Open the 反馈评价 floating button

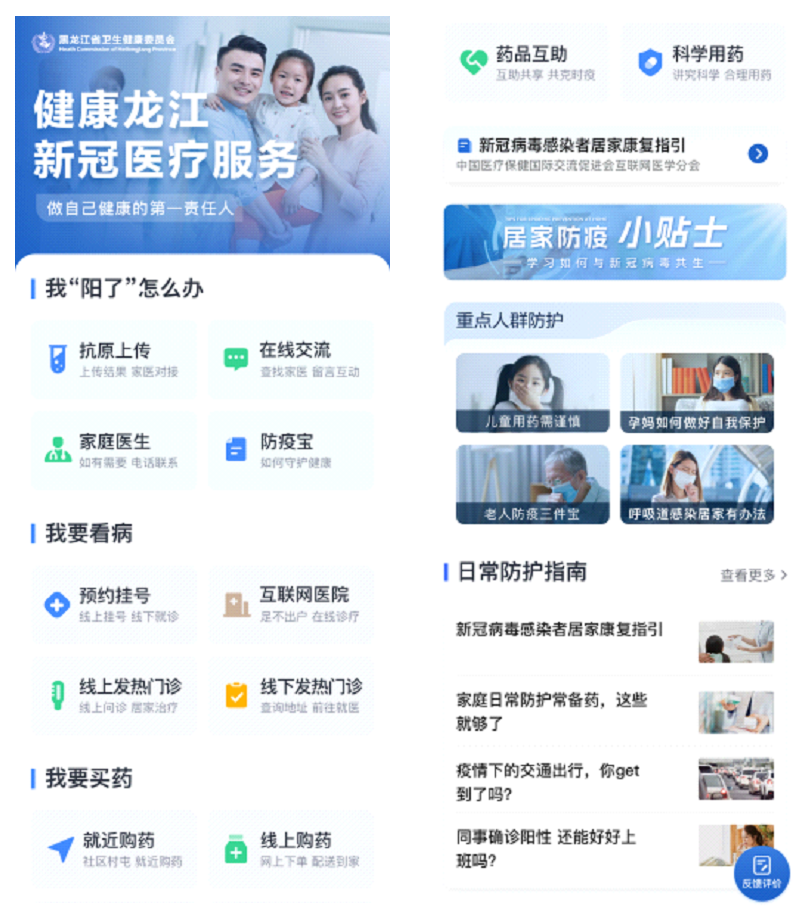point(762,872)
